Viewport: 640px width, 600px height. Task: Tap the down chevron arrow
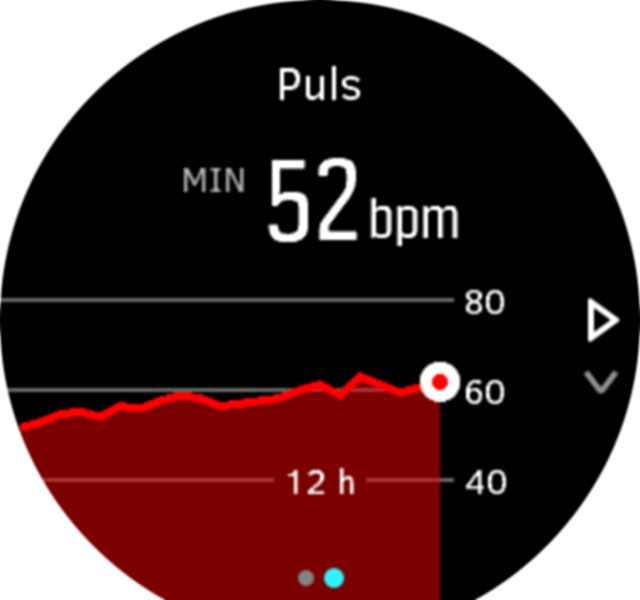[601, 381]
